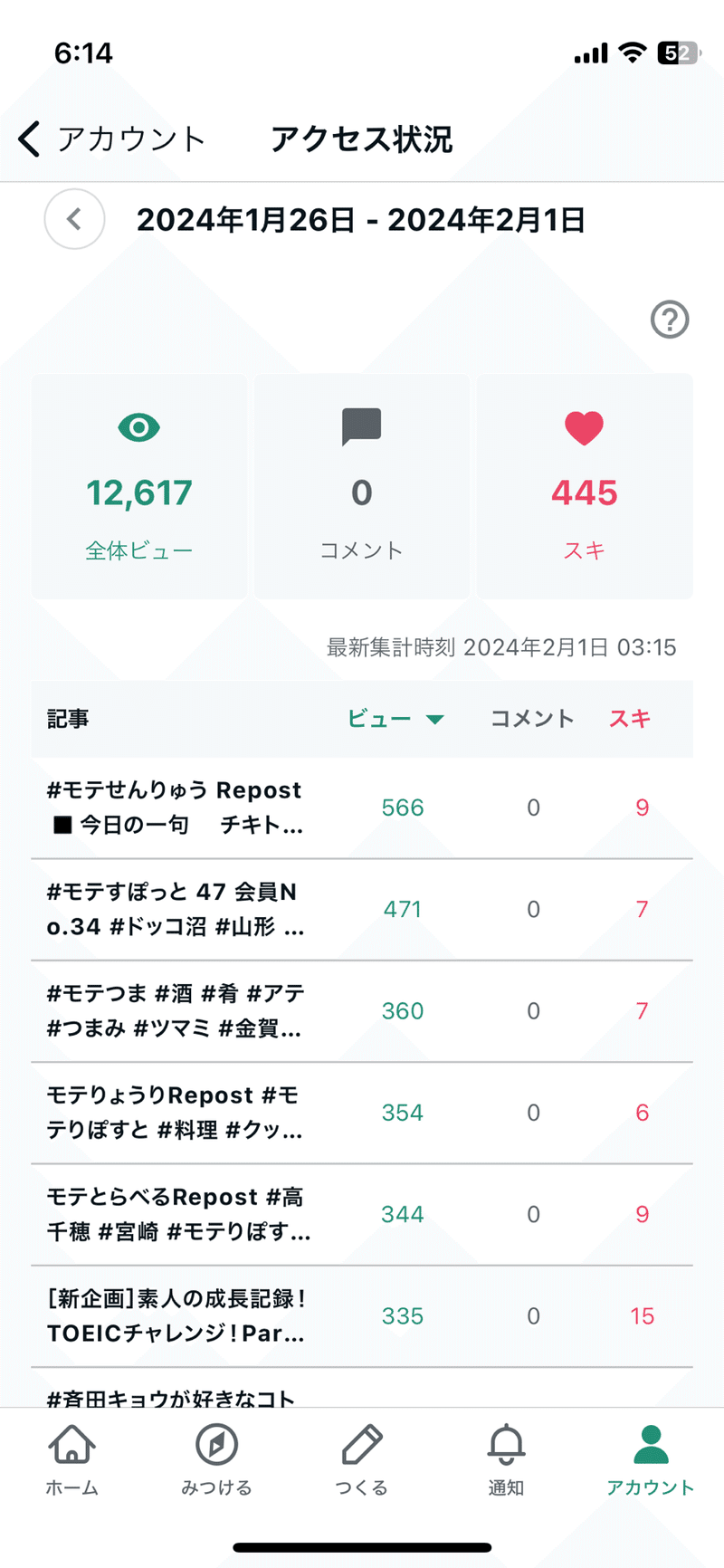Activate the 記事 column header
This screenshot has height=1568, width=724.
pyautogui.click(x=66, y=719)
